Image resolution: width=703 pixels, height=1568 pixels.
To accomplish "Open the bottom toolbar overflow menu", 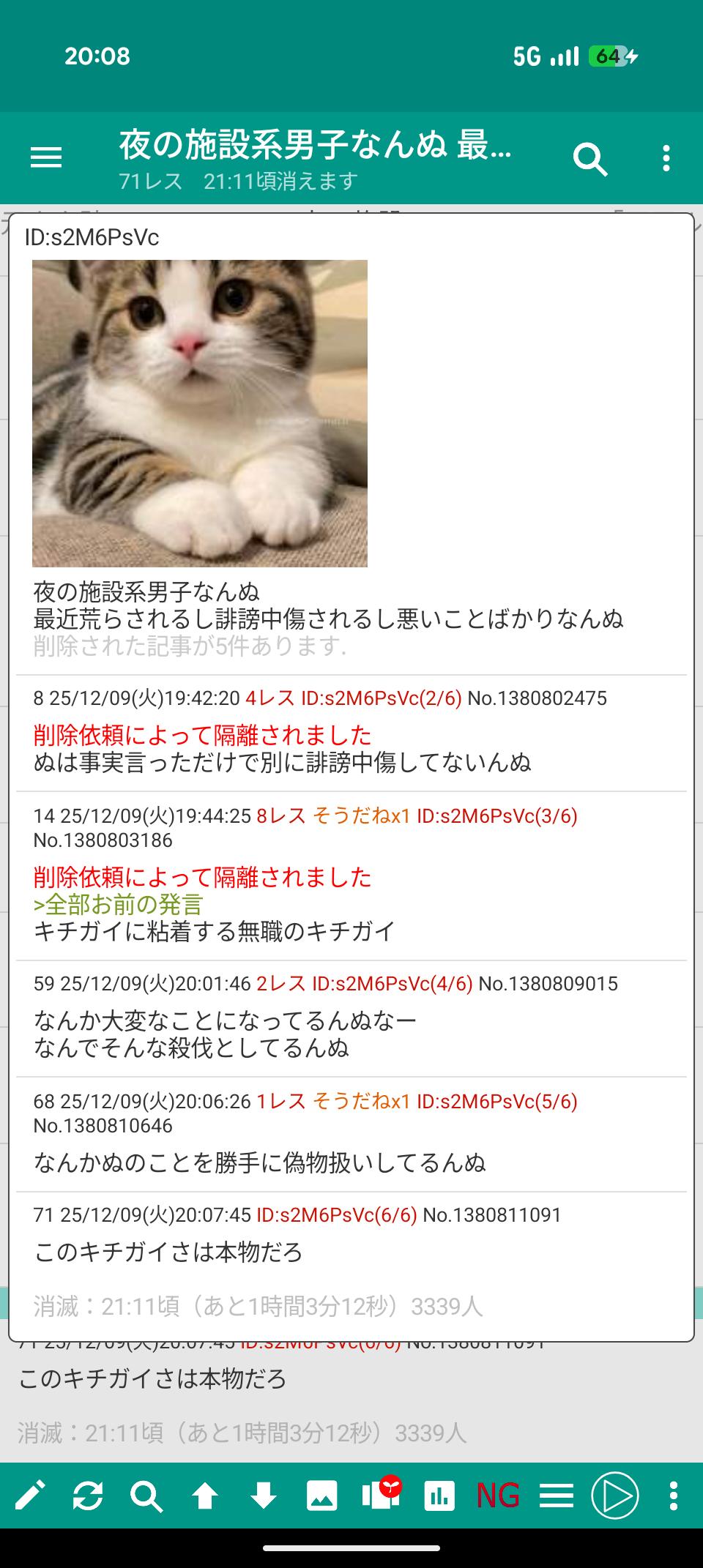I will pyautogui.click(x=673, y=1496).
